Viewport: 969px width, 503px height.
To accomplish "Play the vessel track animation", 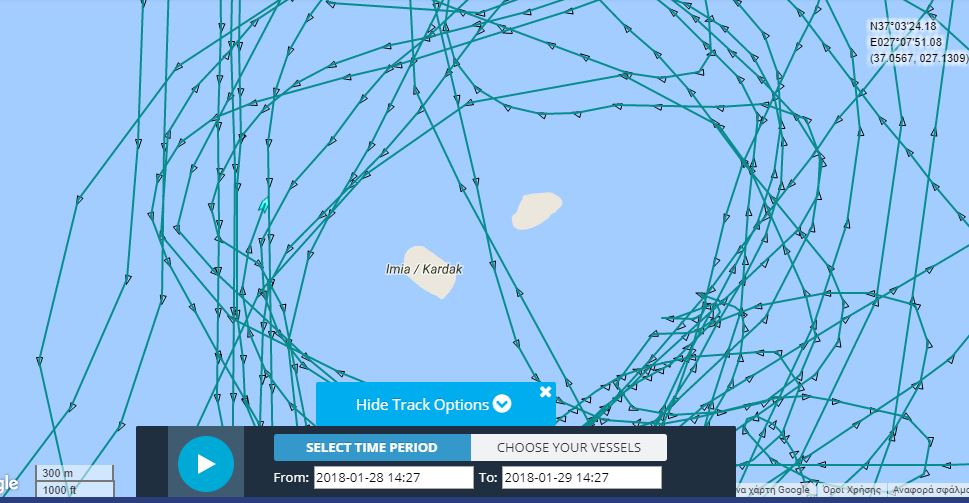I will click(206, 464).
